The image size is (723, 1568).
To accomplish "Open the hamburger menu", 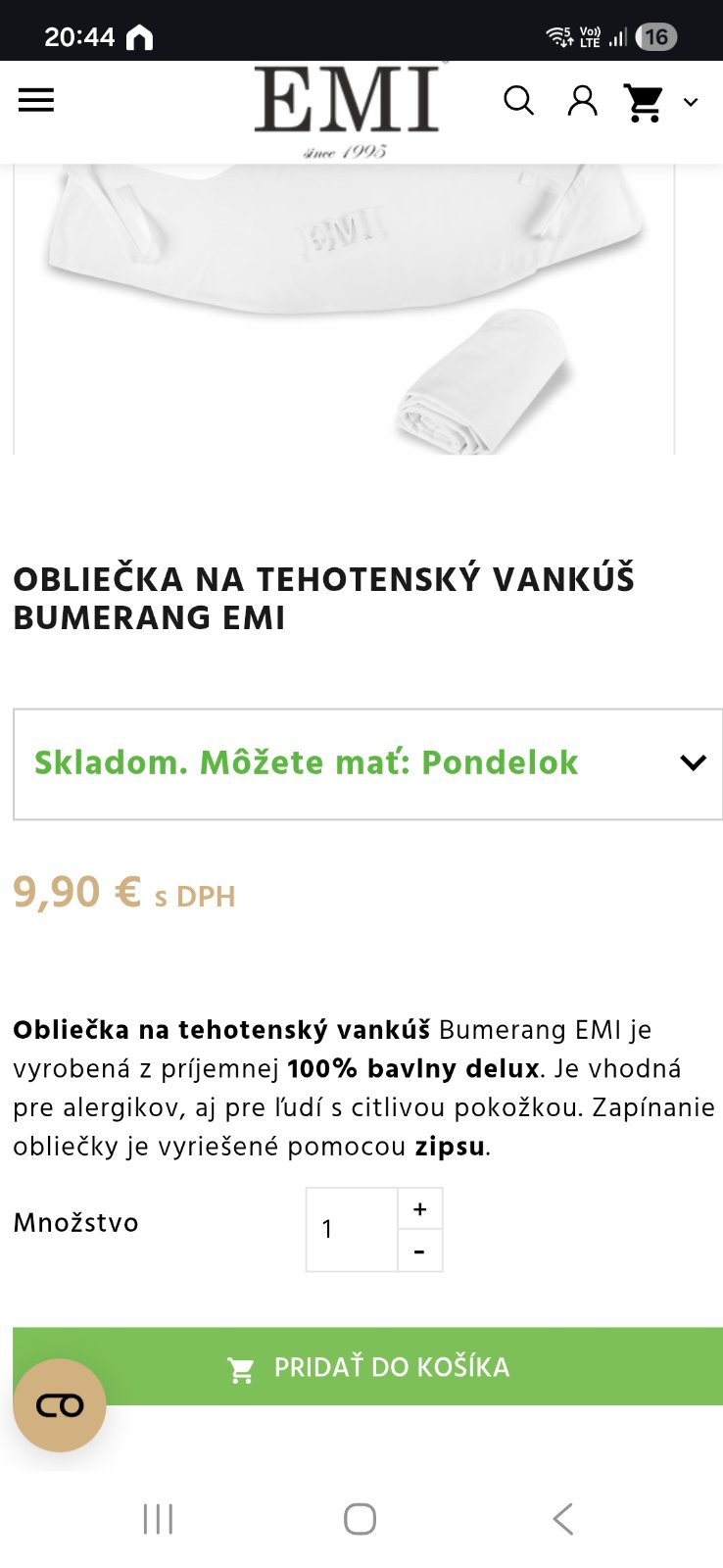I will [36, 100].
